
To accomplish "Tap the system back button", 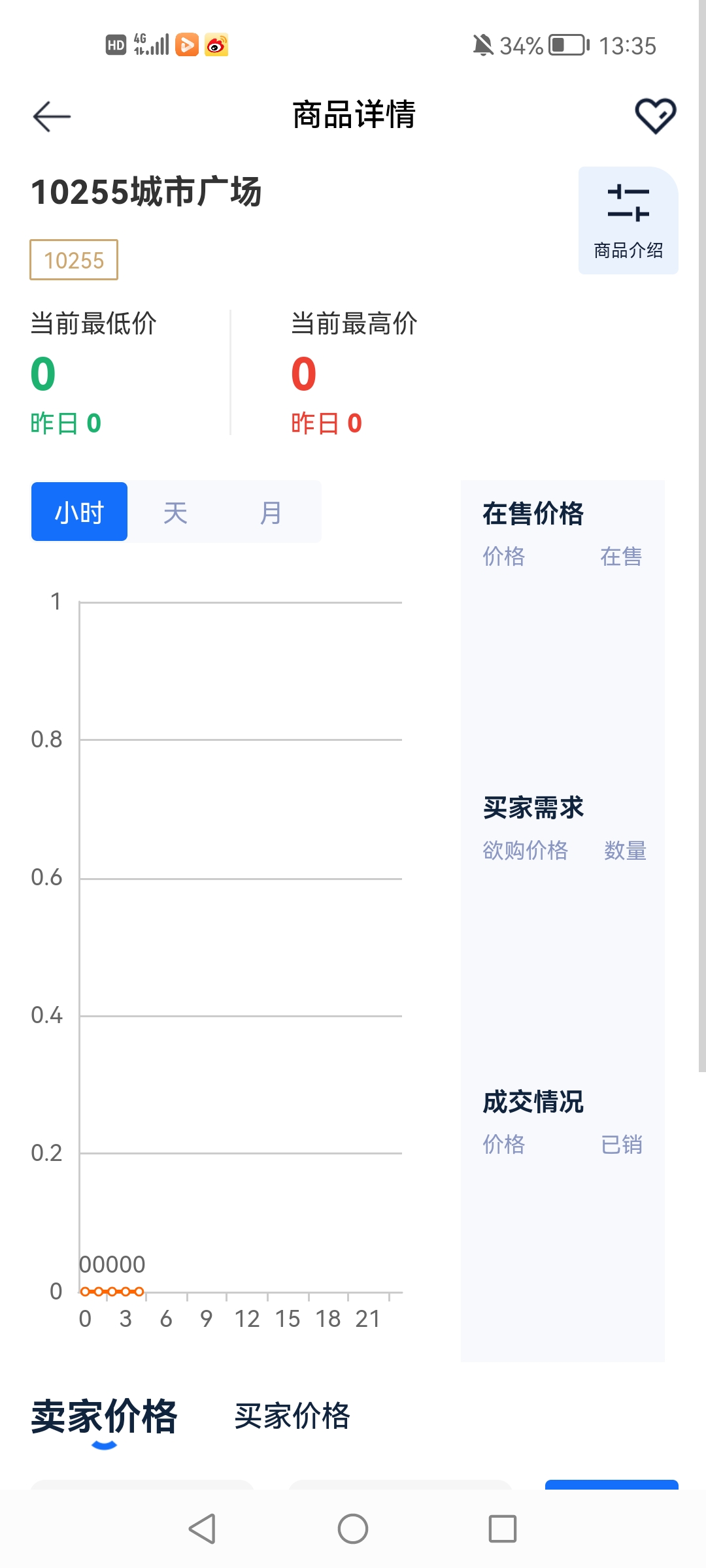I will [x=202, y=1529].
